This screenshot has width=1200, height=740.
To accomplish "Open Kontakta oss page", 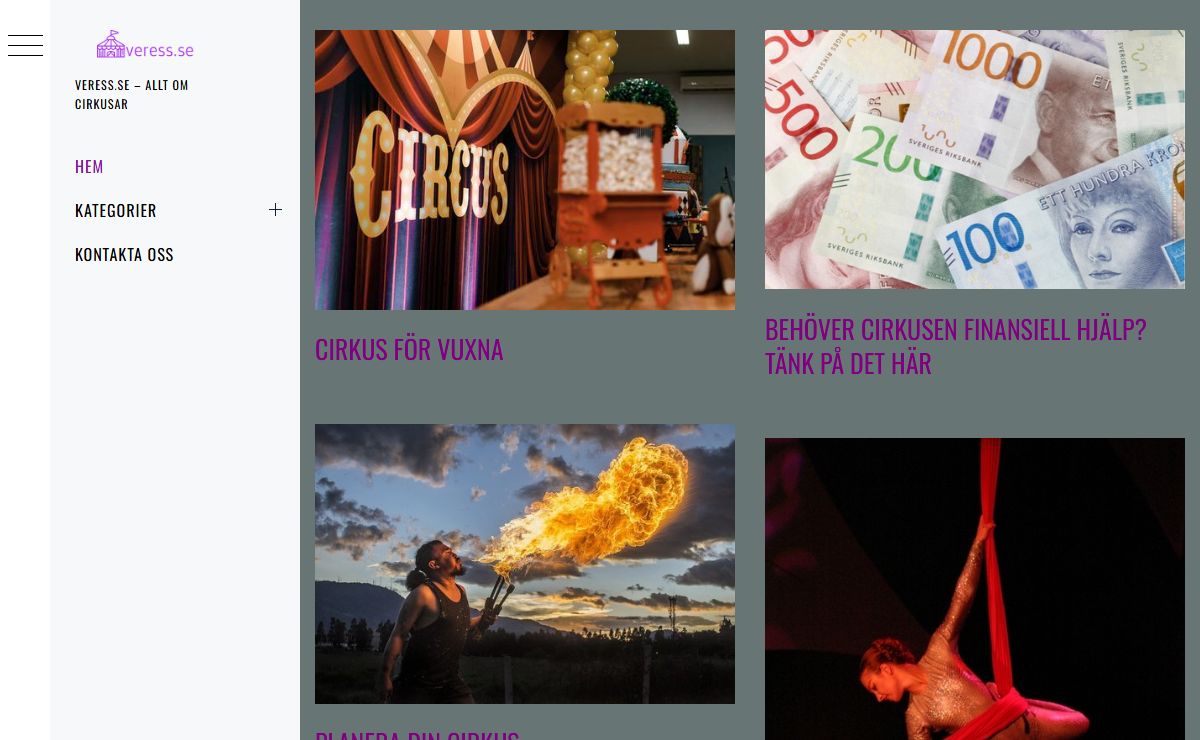I will 124,254.
